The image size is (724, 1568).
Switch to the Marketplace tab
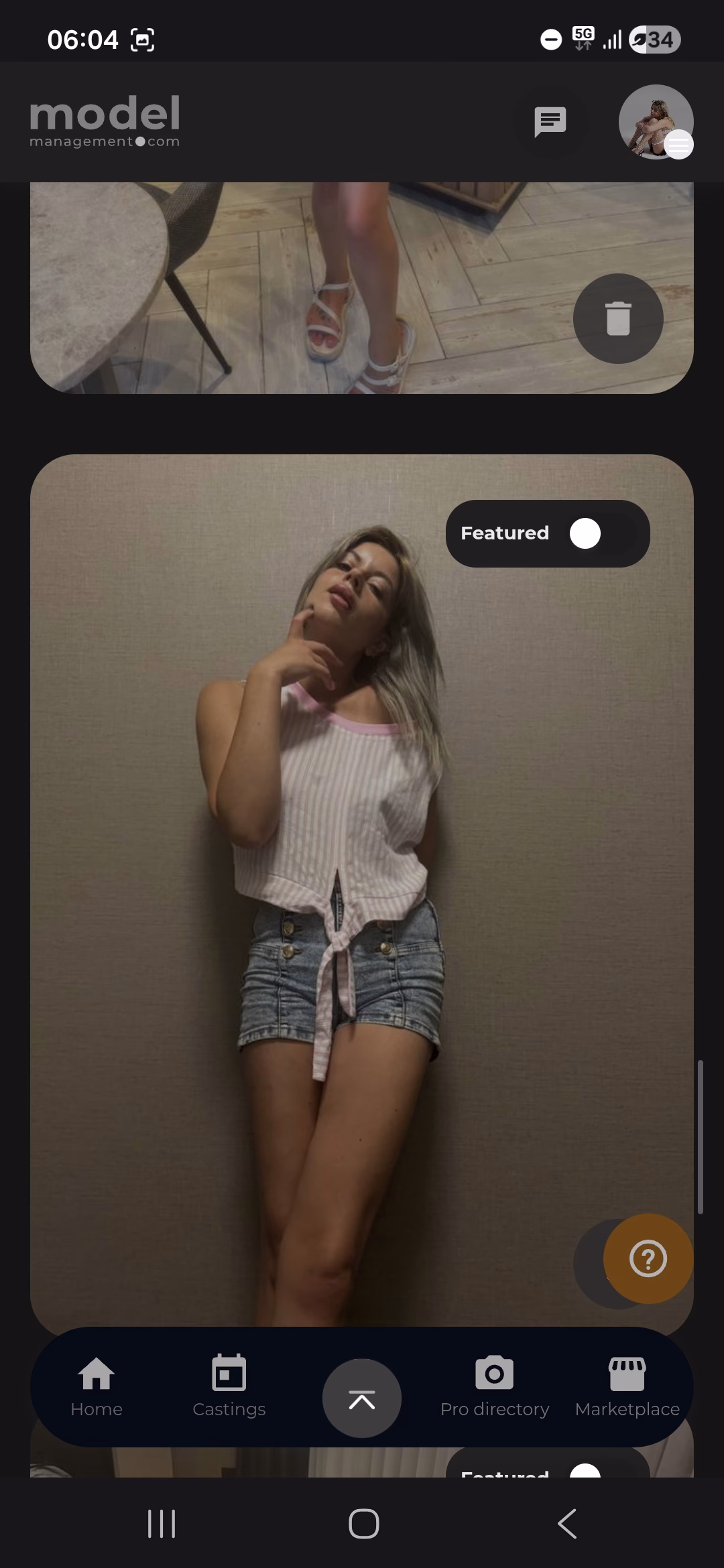[x=627, y=1386]
